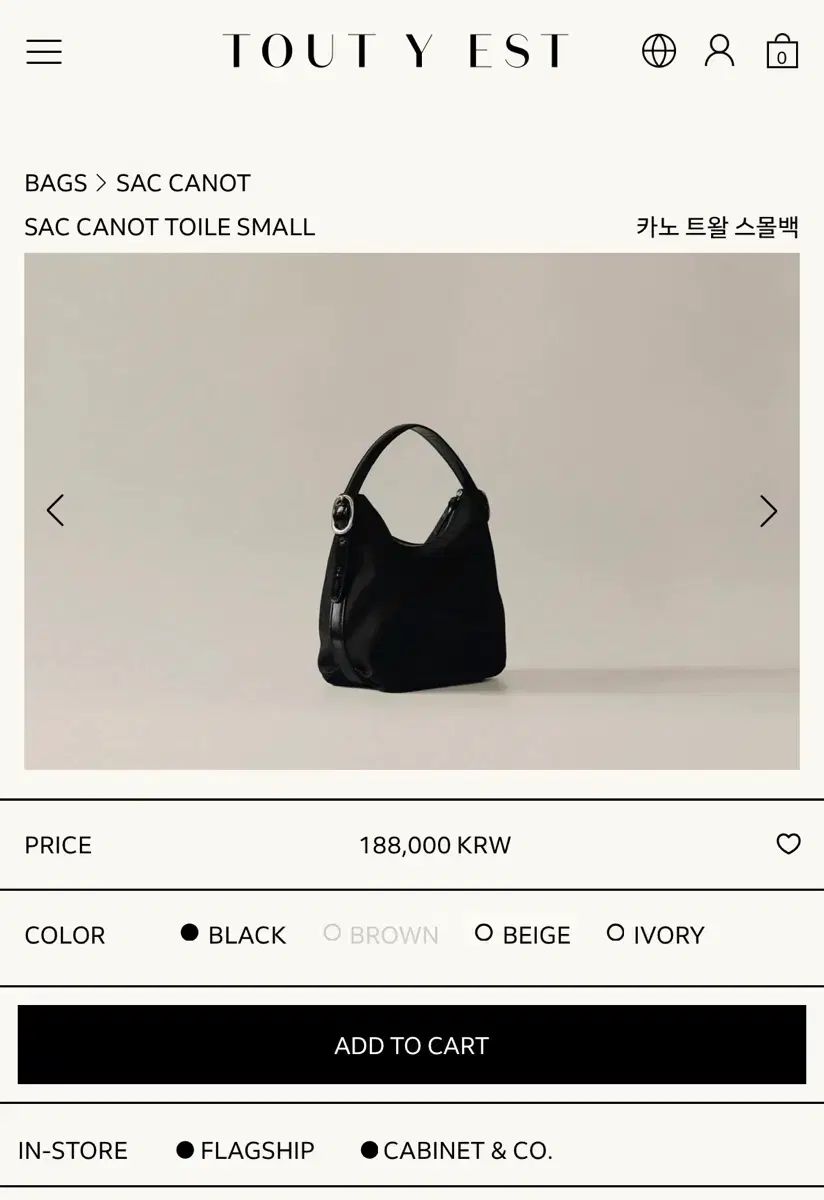View the shopping cart
Viewport: 824px width, 1200px height.
point(781,52)
